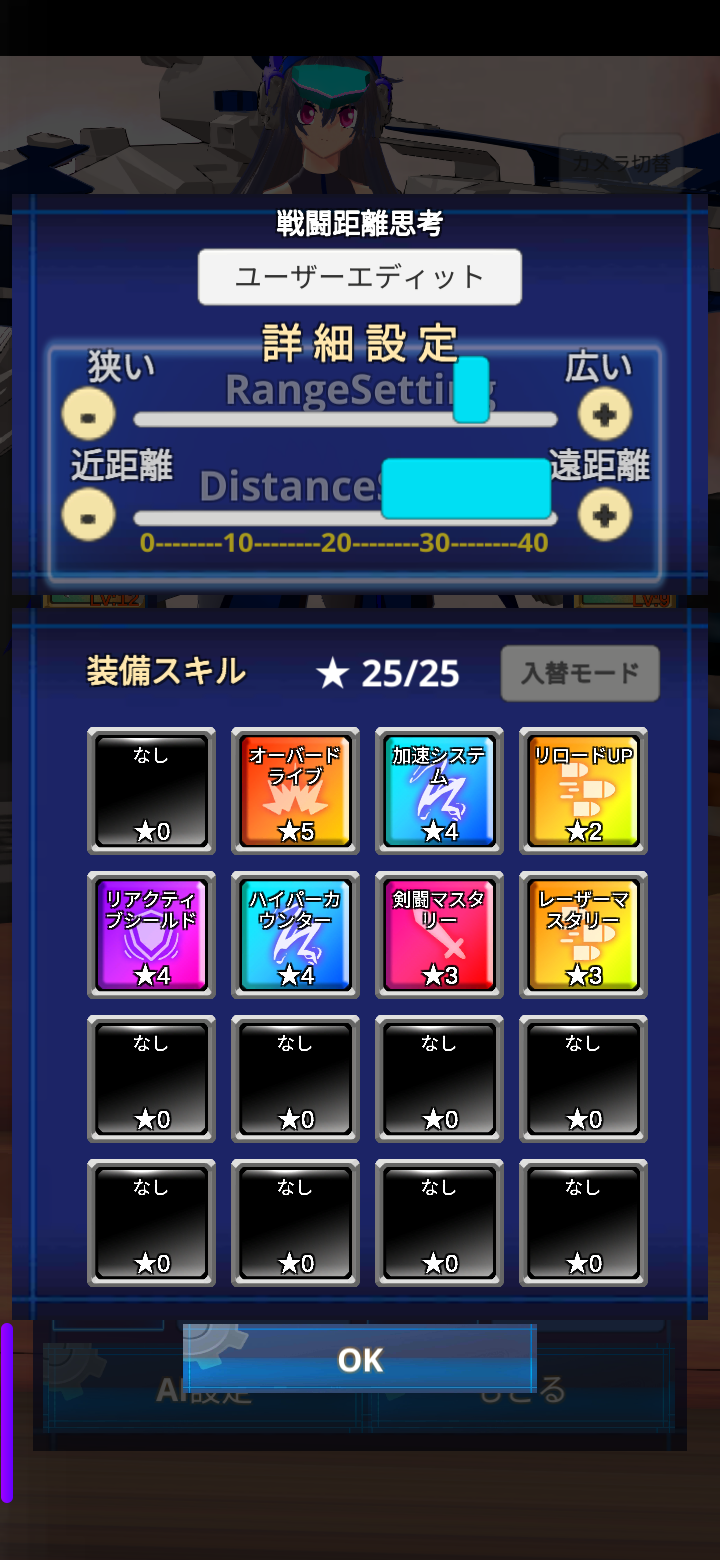Tap the 遠距離 plus button
The width and height of the screenshot is (720, 1560).
tap(604, 516)
